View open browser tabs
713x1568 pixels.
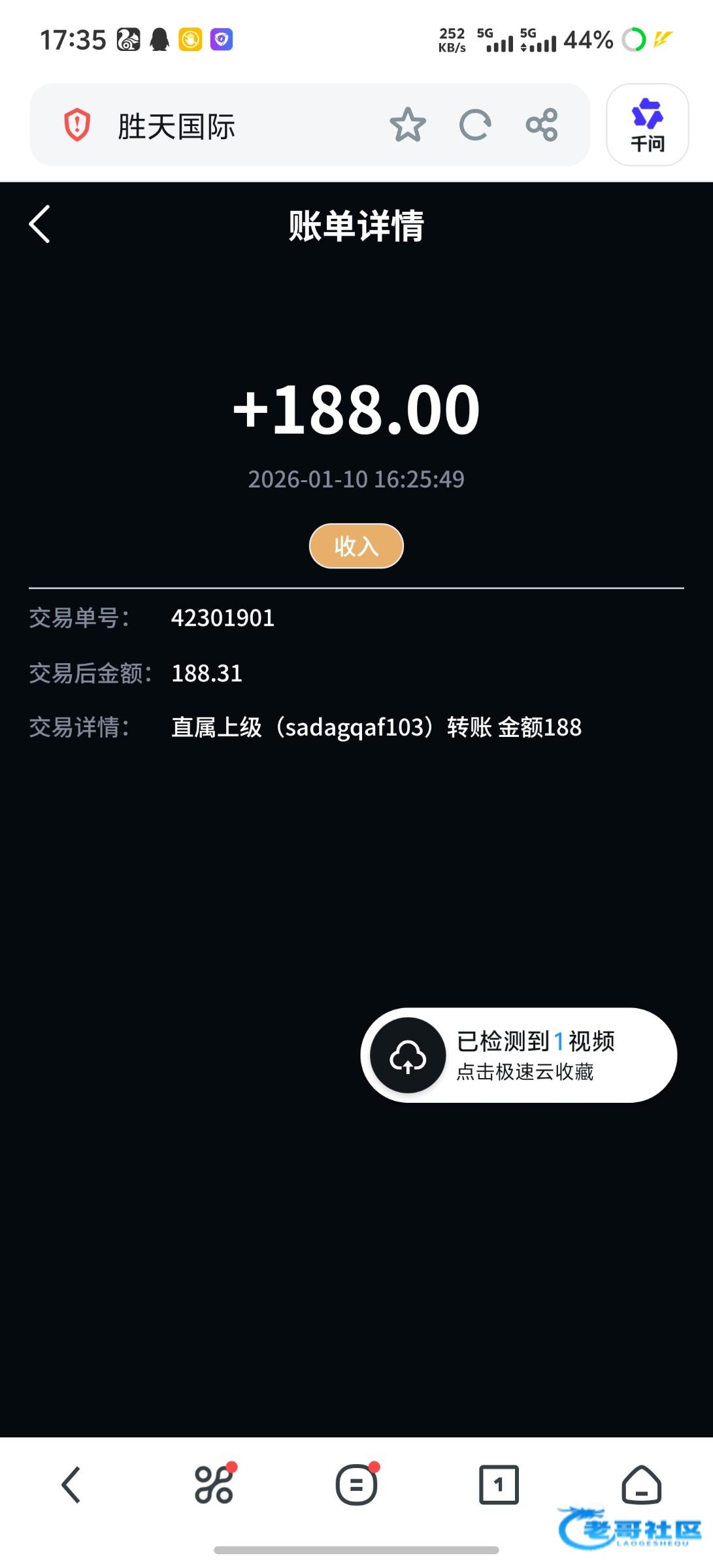pos(499,1484)
